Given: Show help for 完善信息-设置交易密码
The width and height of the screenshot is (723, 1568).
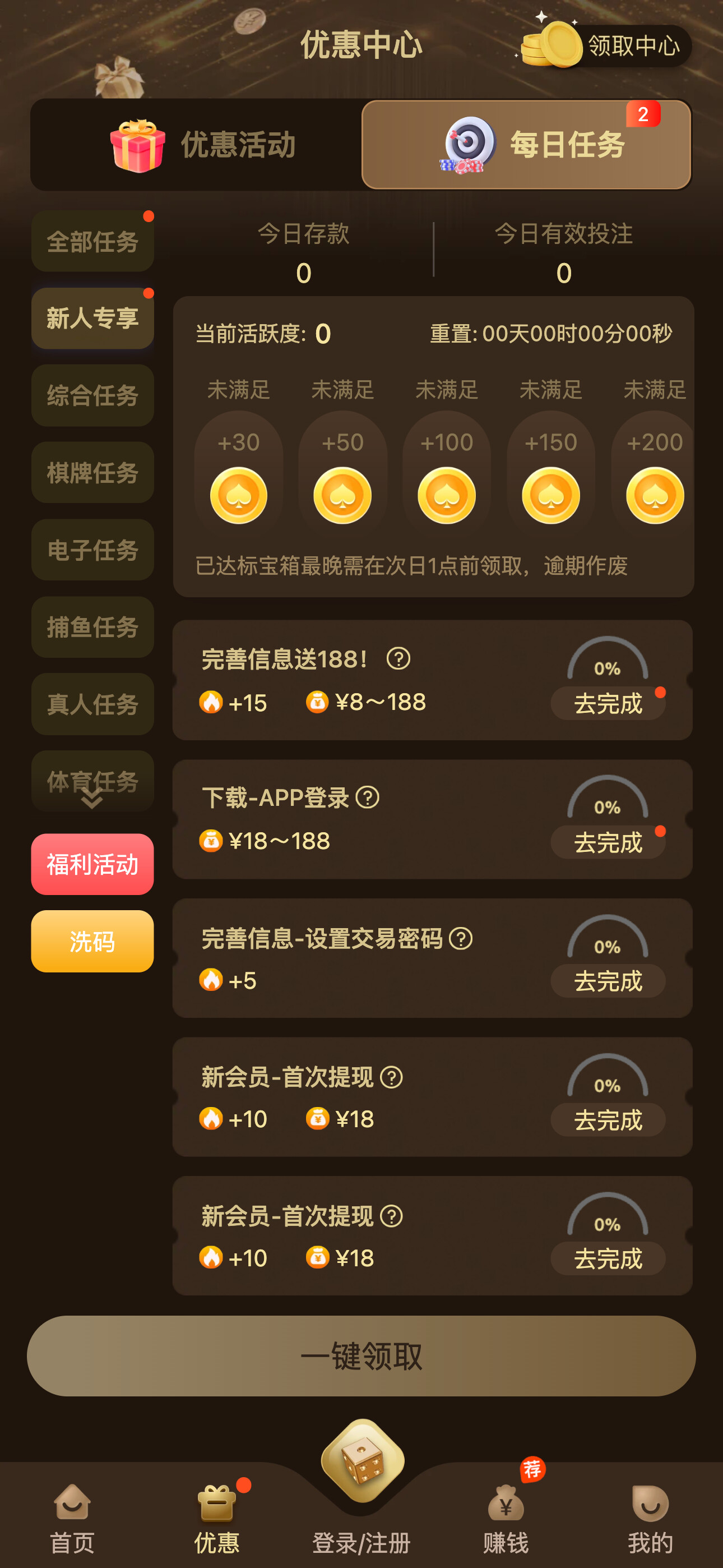Looking at the screenshot, I should (461, 939).
